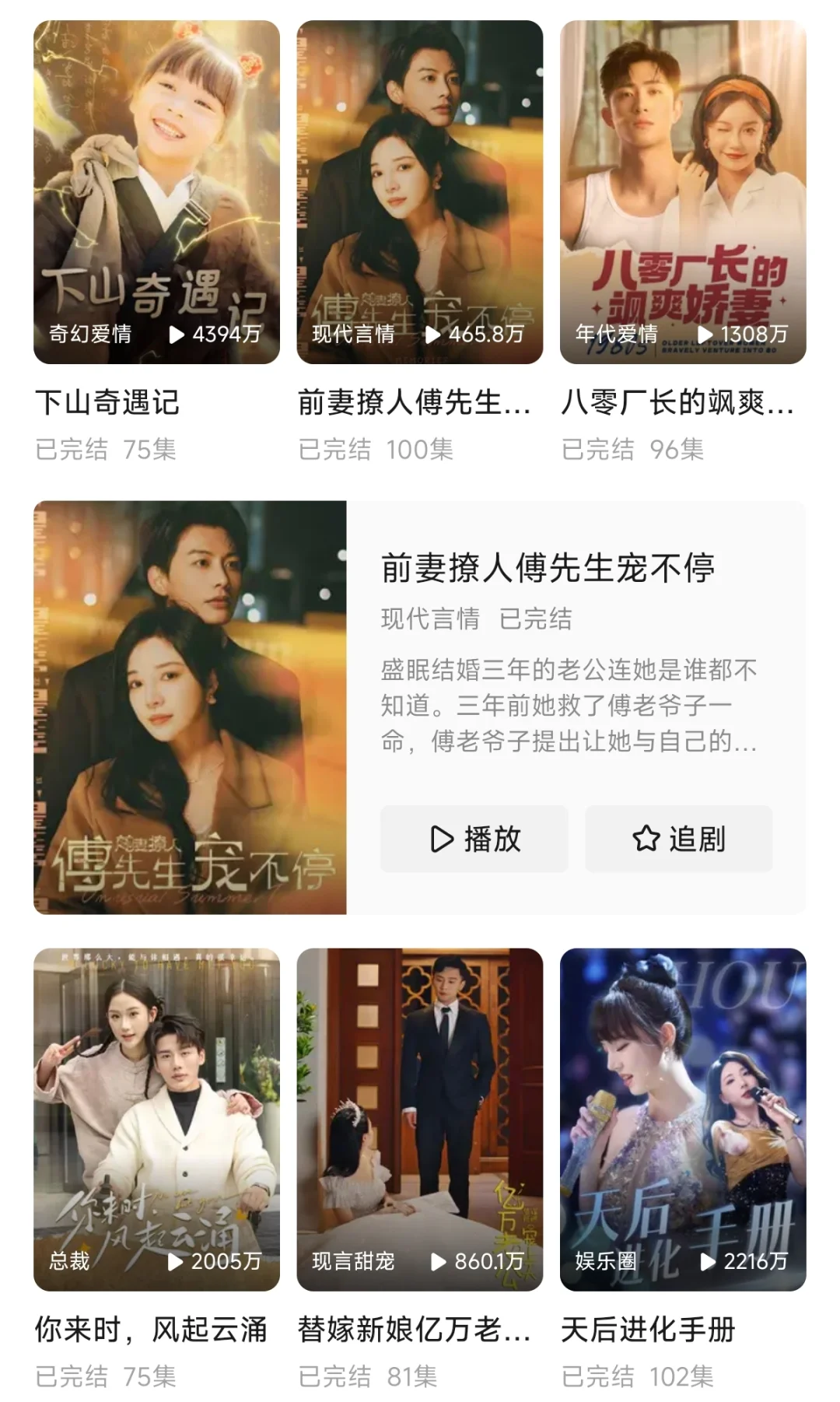Open the 前妻撩人傅先生 card with 100集
The image size is (840, 1402).
(419, 192)
